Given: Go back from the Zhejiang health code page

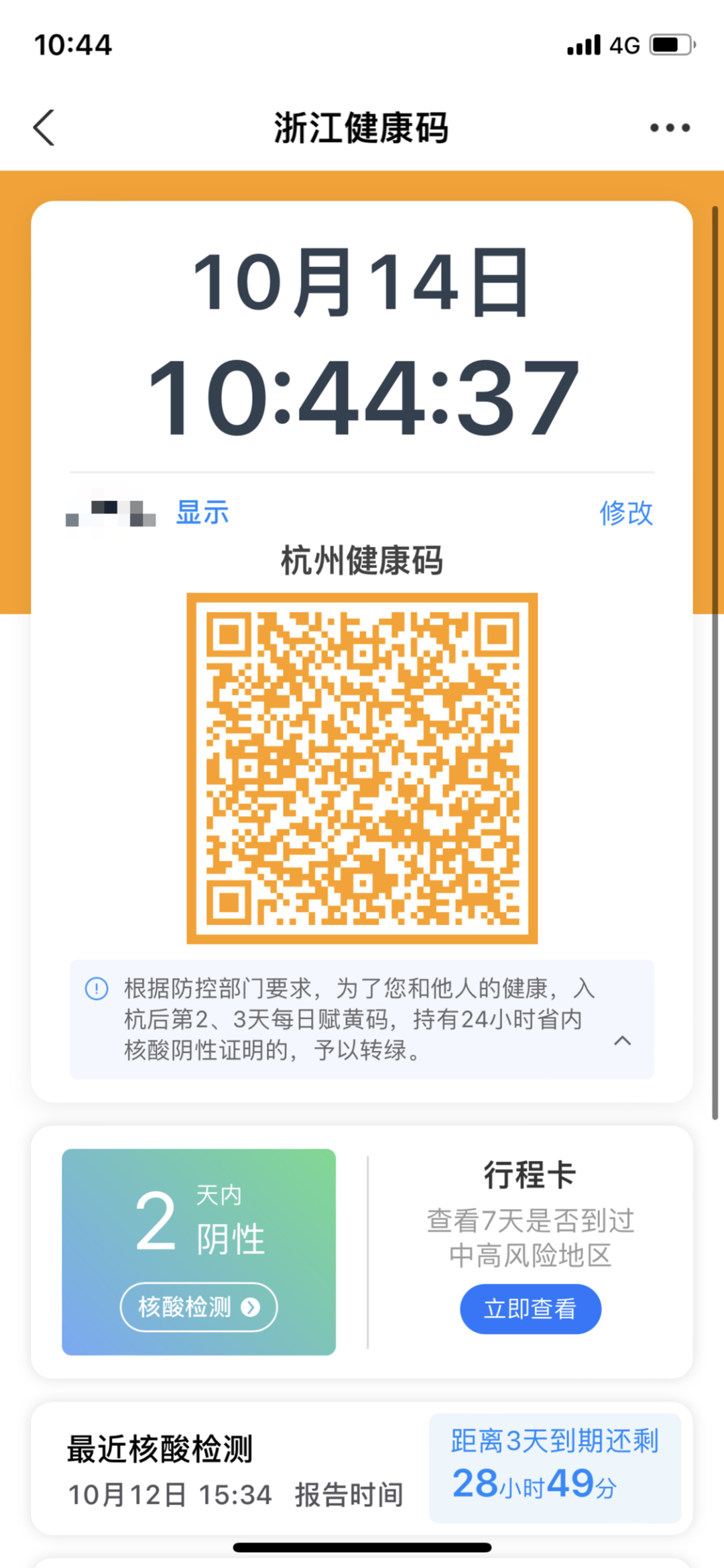Looking at the screenshot, I should click(x=44, y=127).
